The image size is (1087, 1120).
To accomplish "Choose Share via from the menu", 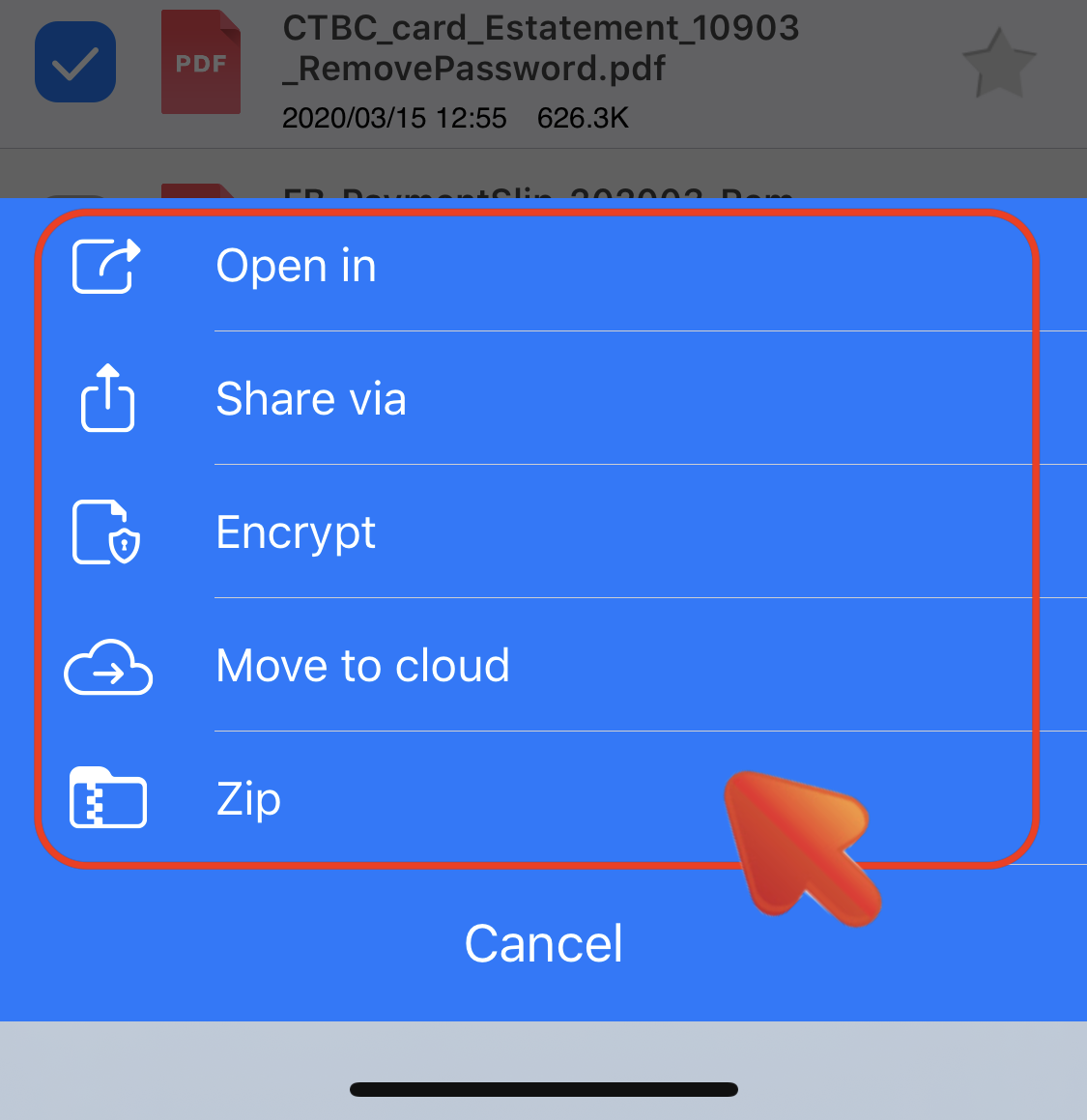I will point(311,399).
